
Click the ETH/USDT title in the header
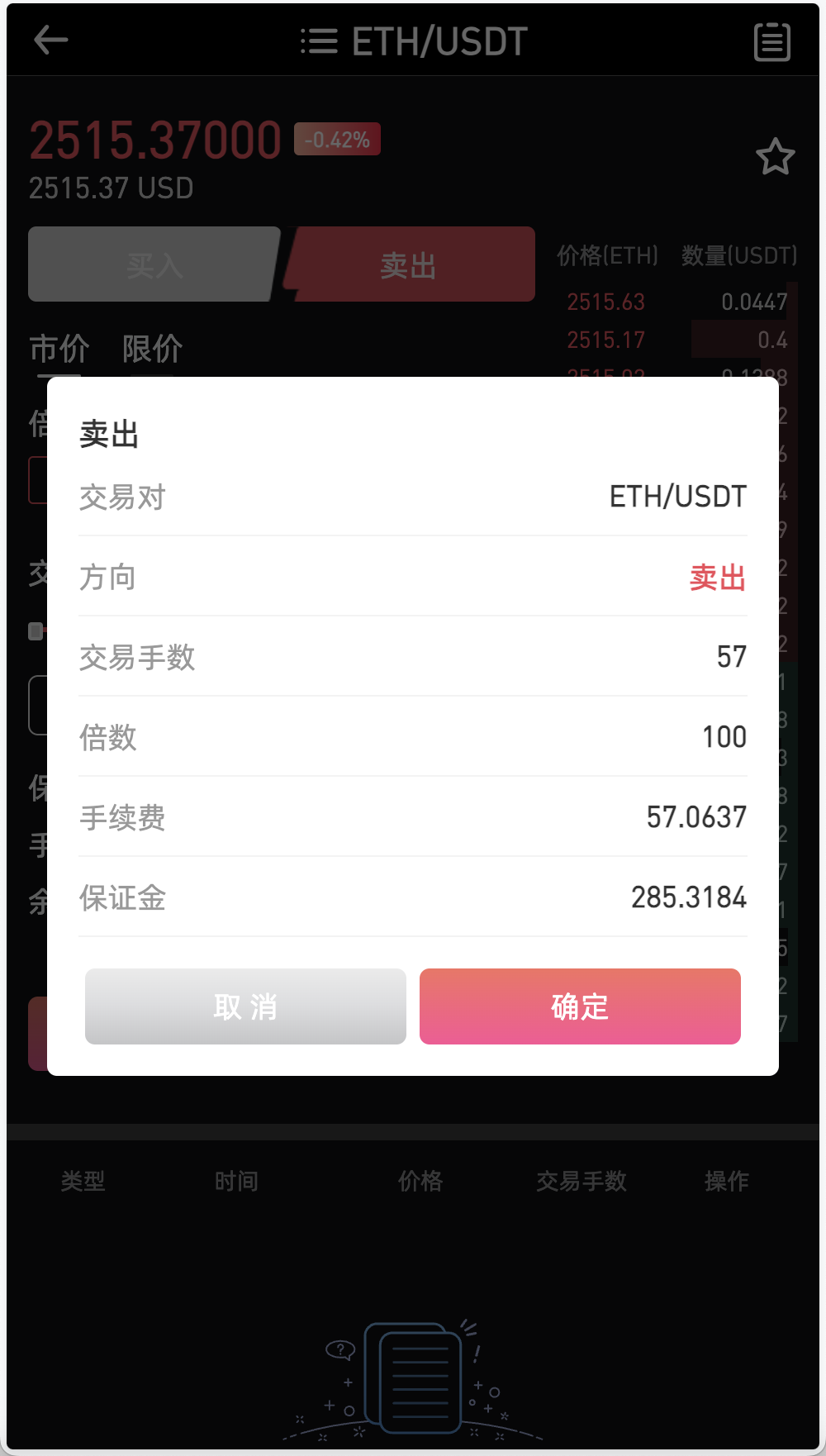coord(438,40)
